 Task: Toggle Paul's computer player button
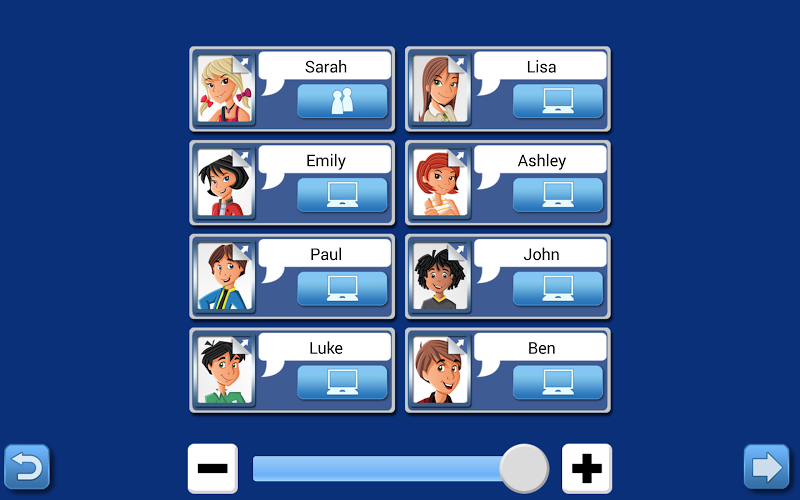coord(342,289)
